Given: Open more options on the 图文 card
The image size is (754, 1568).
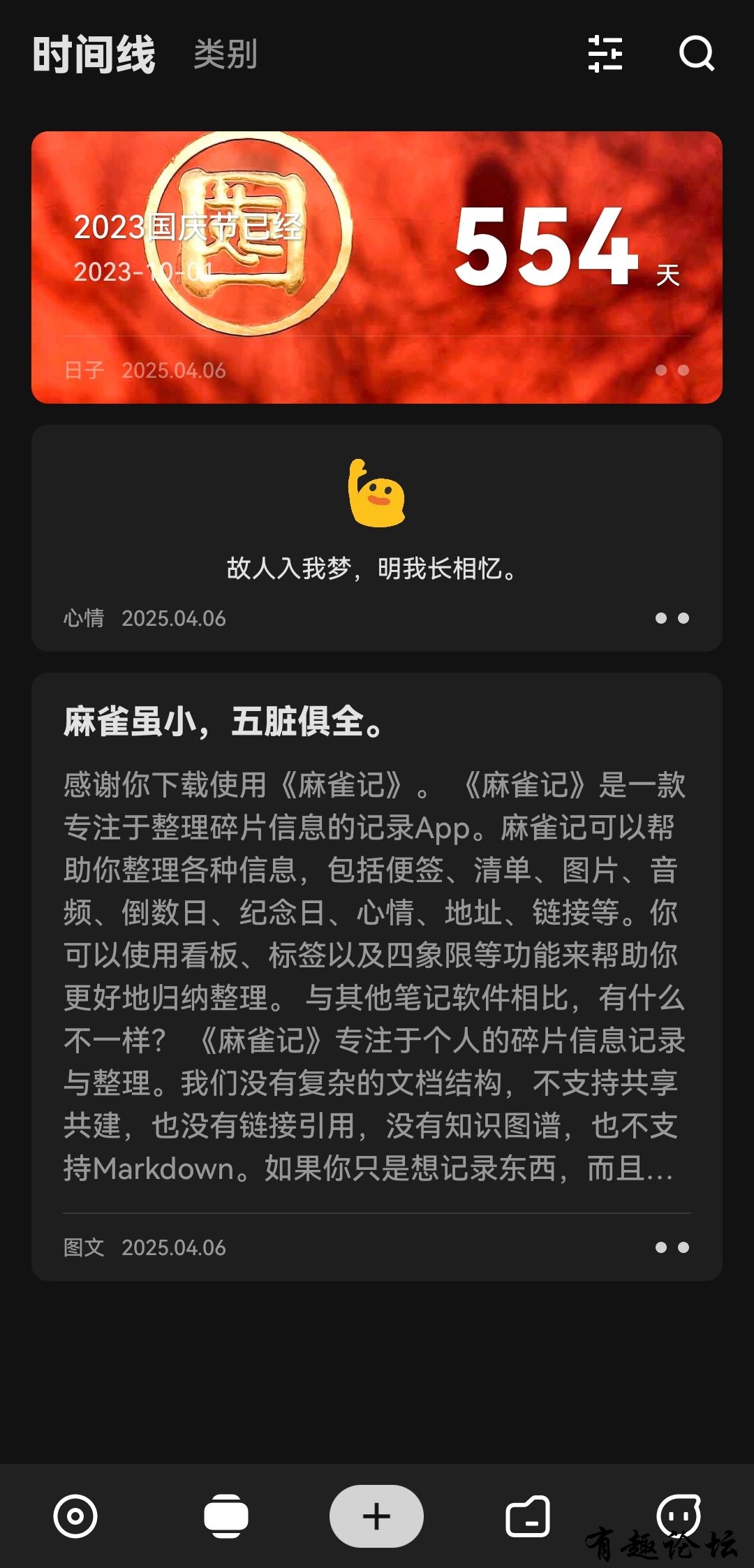Looking at the screenshot, I should [672, 1247].
